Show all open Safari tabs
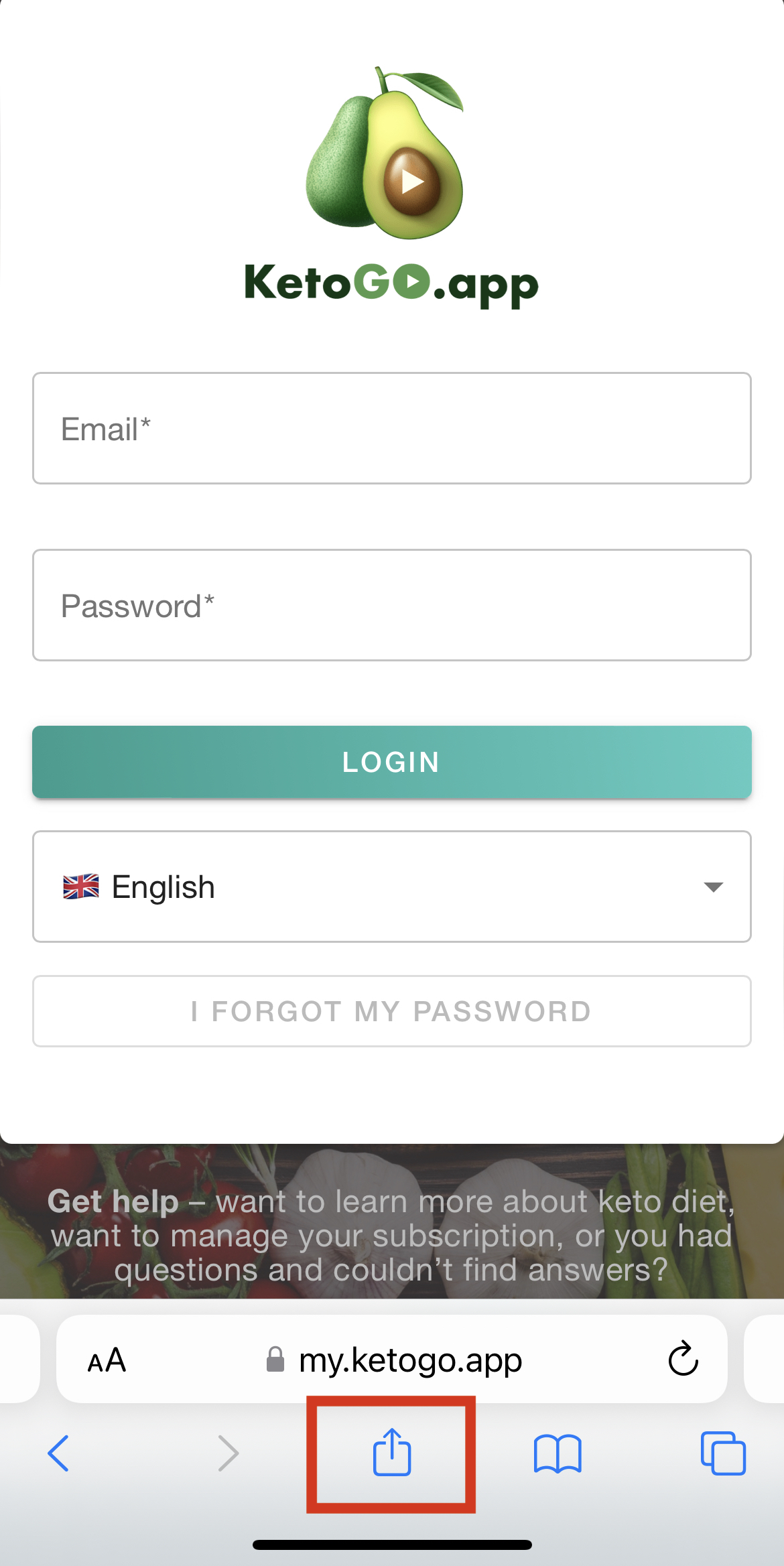The width and height of the screenshot is (784, 1566). coord(722,1453)
